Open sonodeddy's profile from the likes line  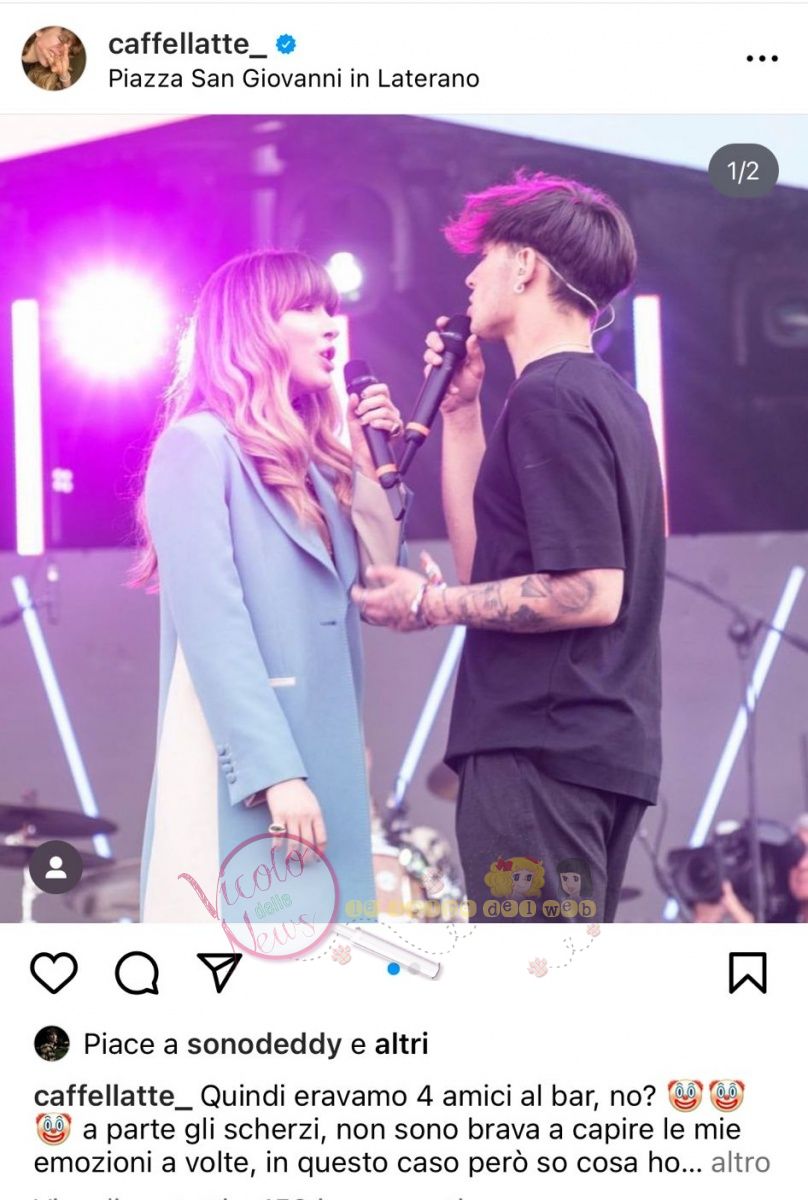point(263,1045)
